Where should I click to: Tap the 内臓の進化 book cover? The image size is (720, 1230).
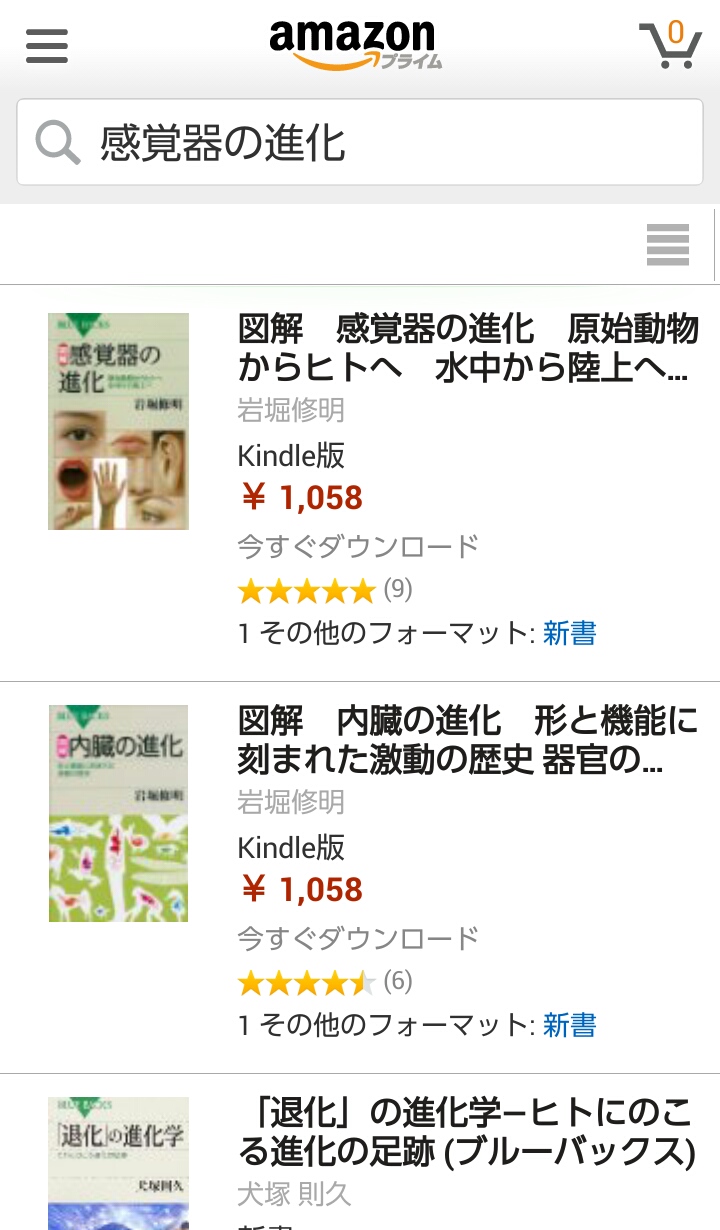pos(118,813)
